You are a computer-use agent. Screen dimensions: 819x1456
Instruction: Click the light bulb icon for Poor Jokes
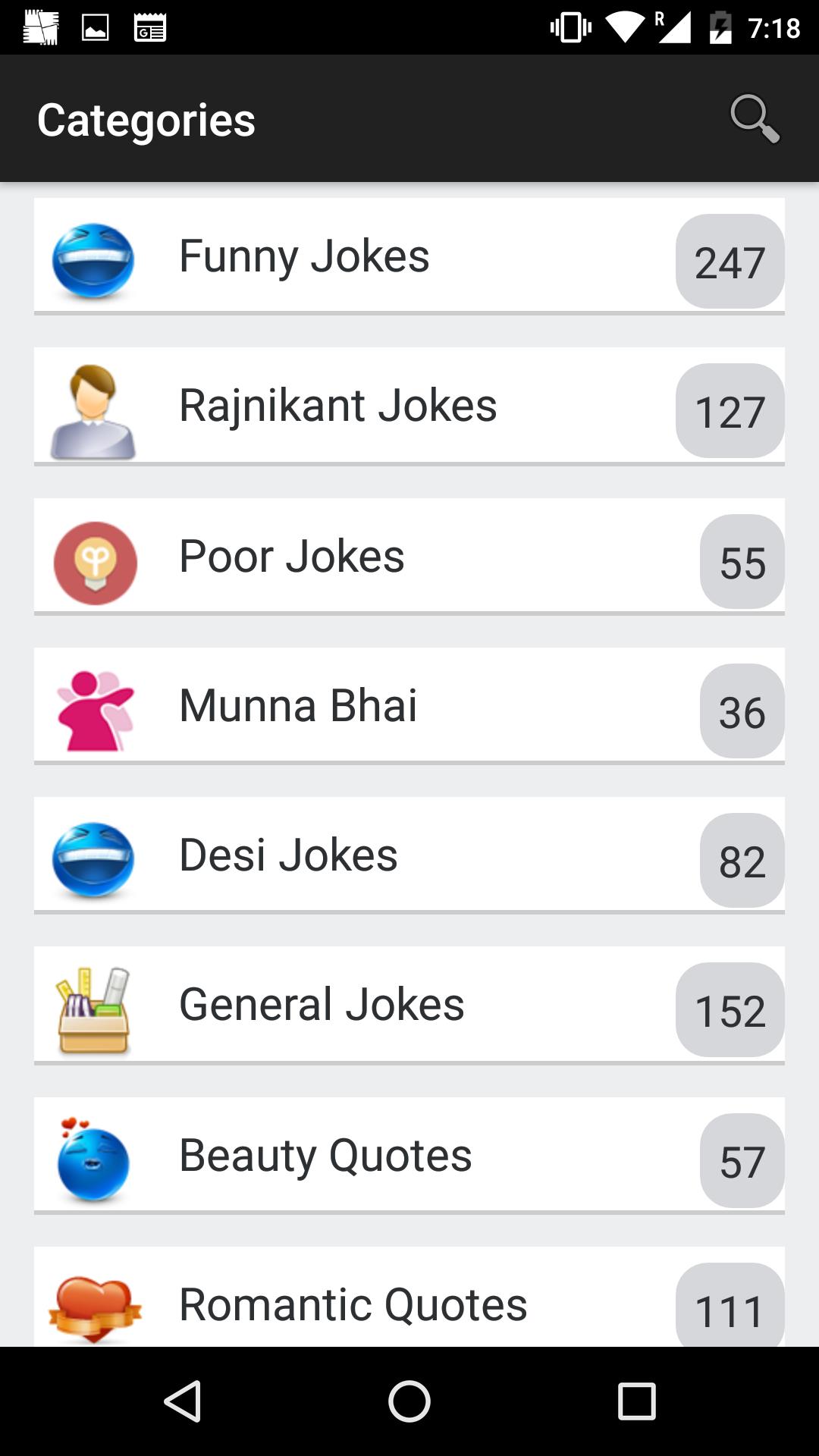coord(93,556)
